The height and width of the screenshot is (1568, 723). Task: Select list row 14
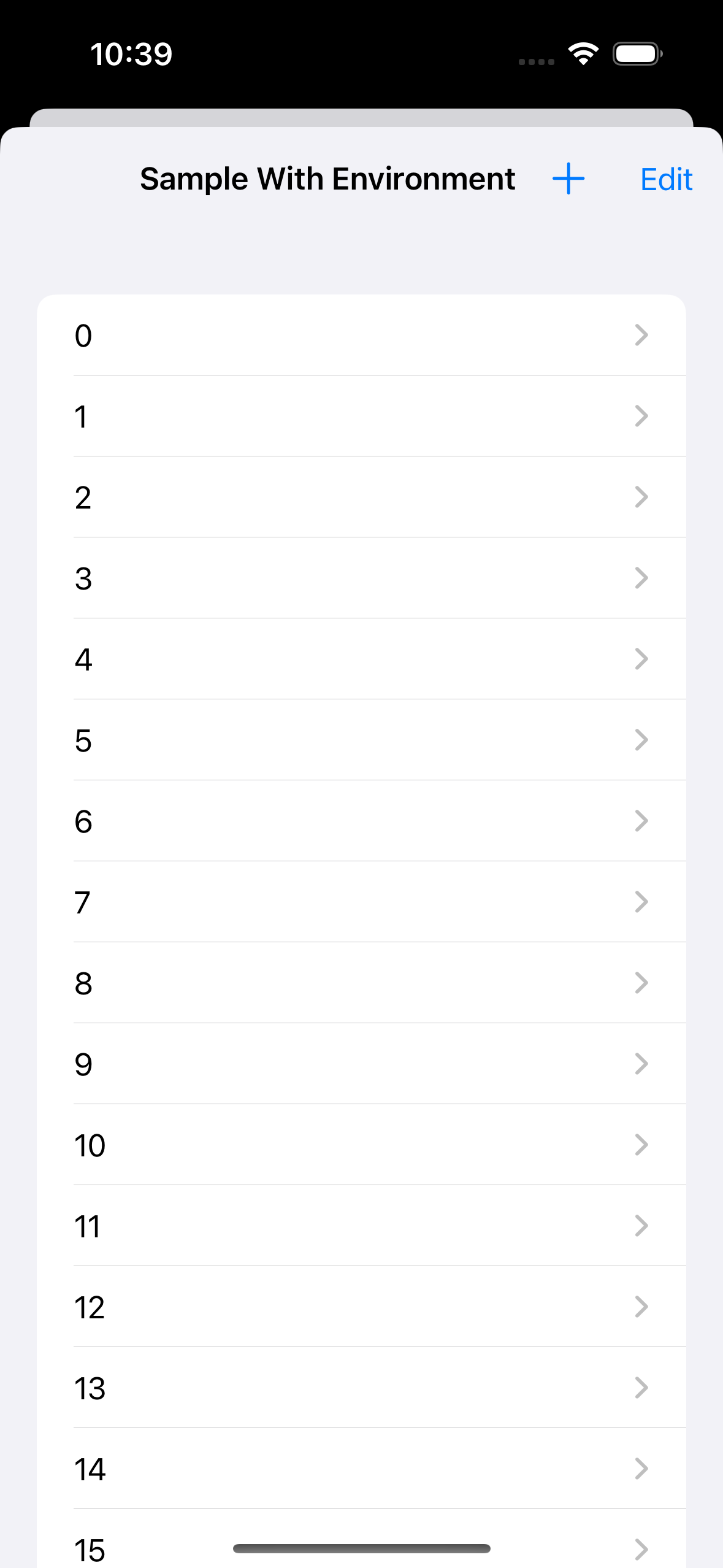[361, 1469]
